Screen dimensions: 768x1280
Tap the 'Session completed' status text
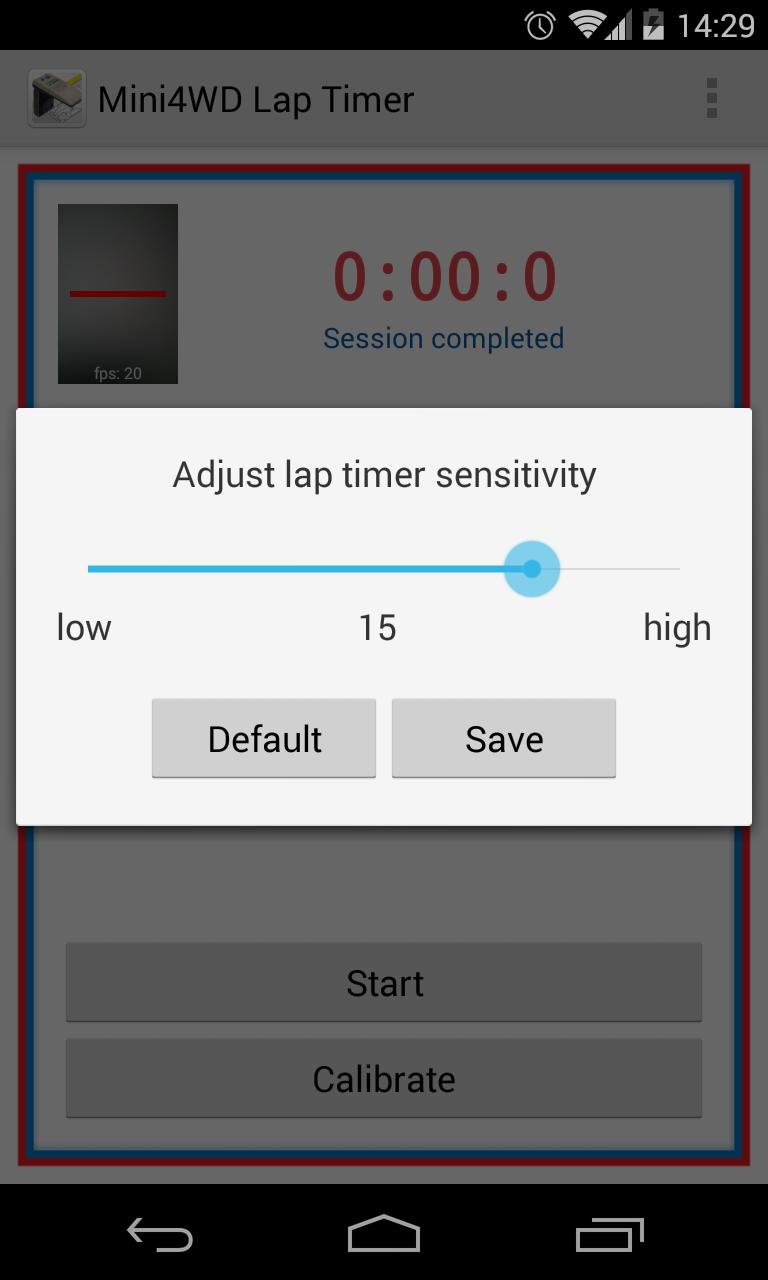443,338
